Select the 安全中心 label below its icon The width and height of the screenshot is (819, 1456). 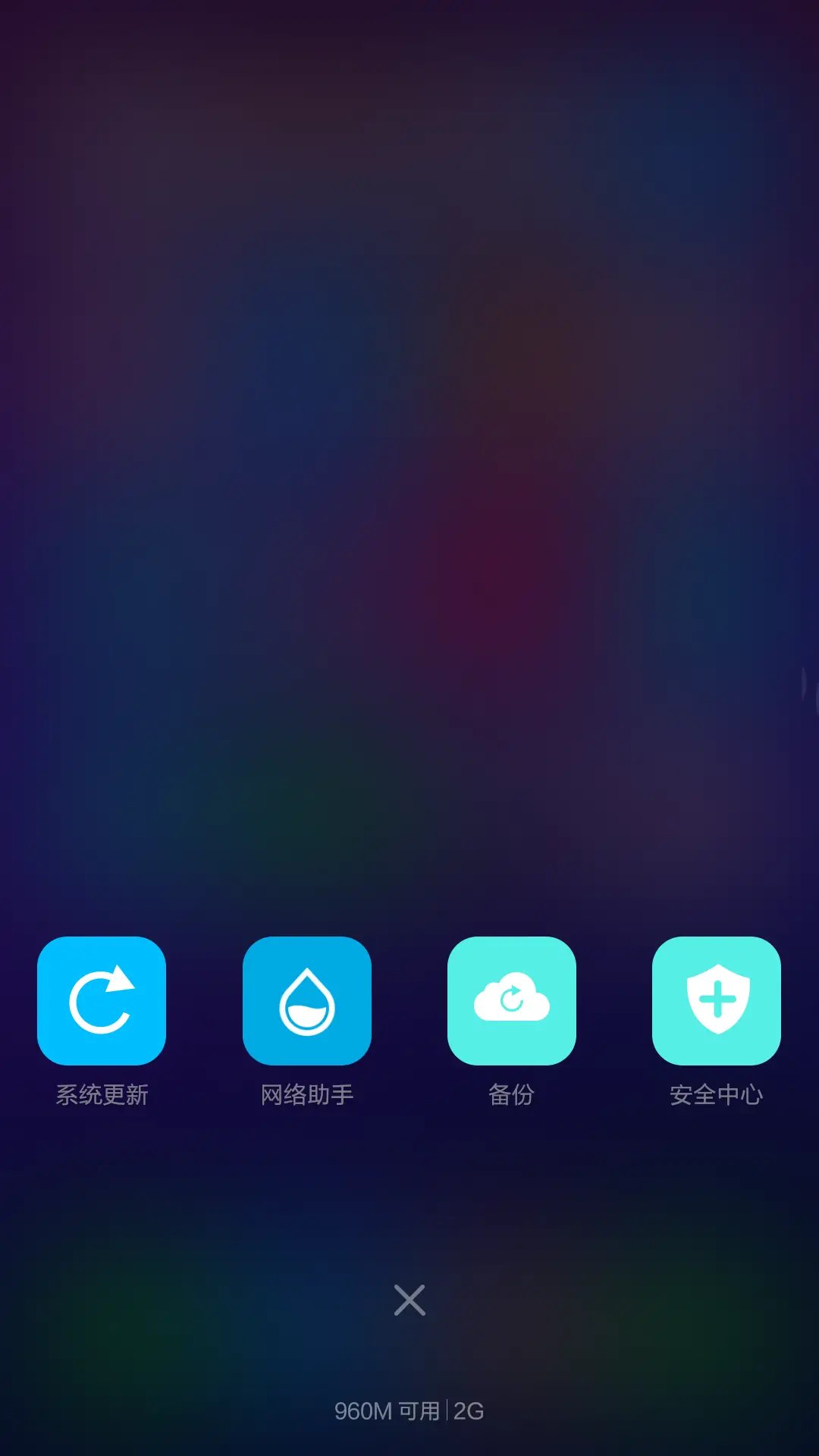[717, 1094]
